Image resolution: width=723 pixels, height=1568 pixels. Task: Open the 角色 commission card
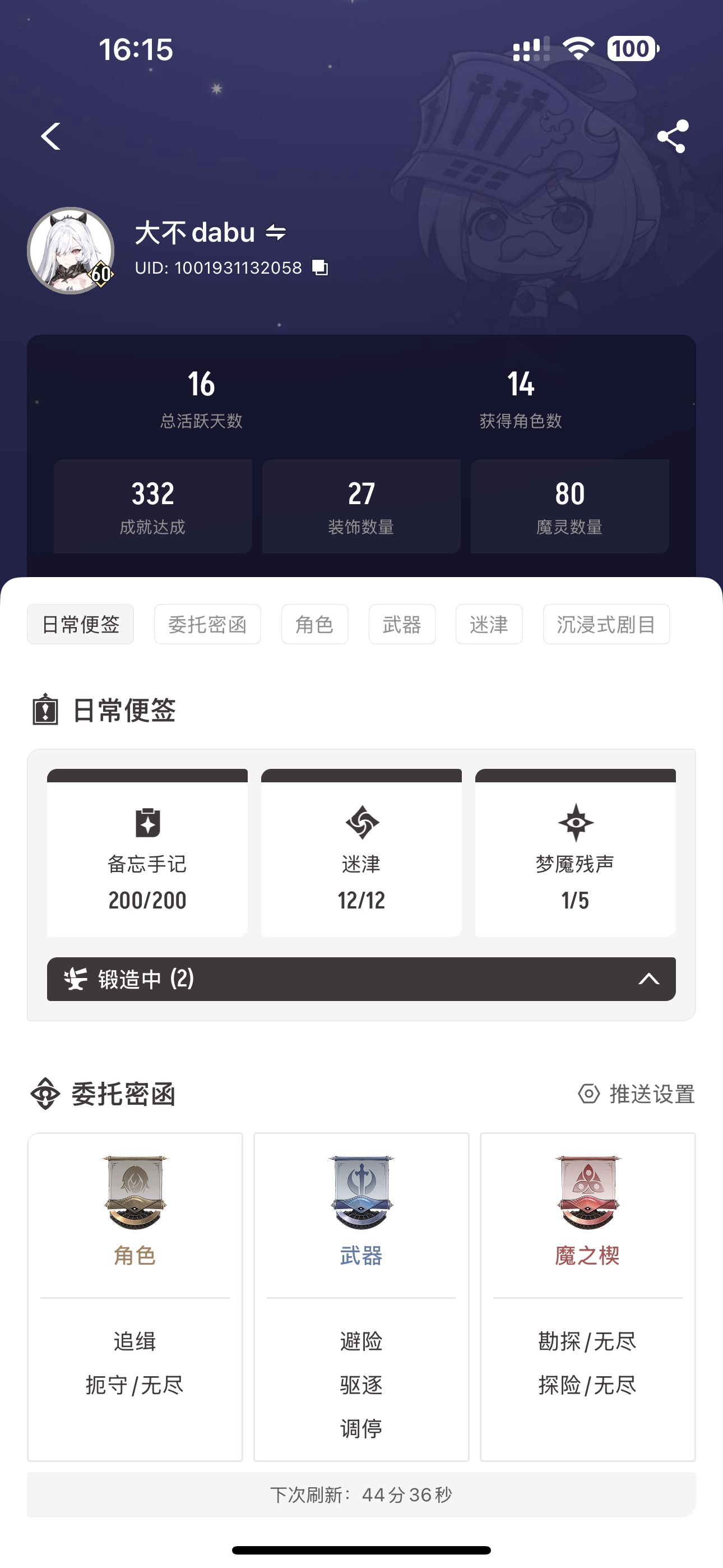(x=135, y=1297)
